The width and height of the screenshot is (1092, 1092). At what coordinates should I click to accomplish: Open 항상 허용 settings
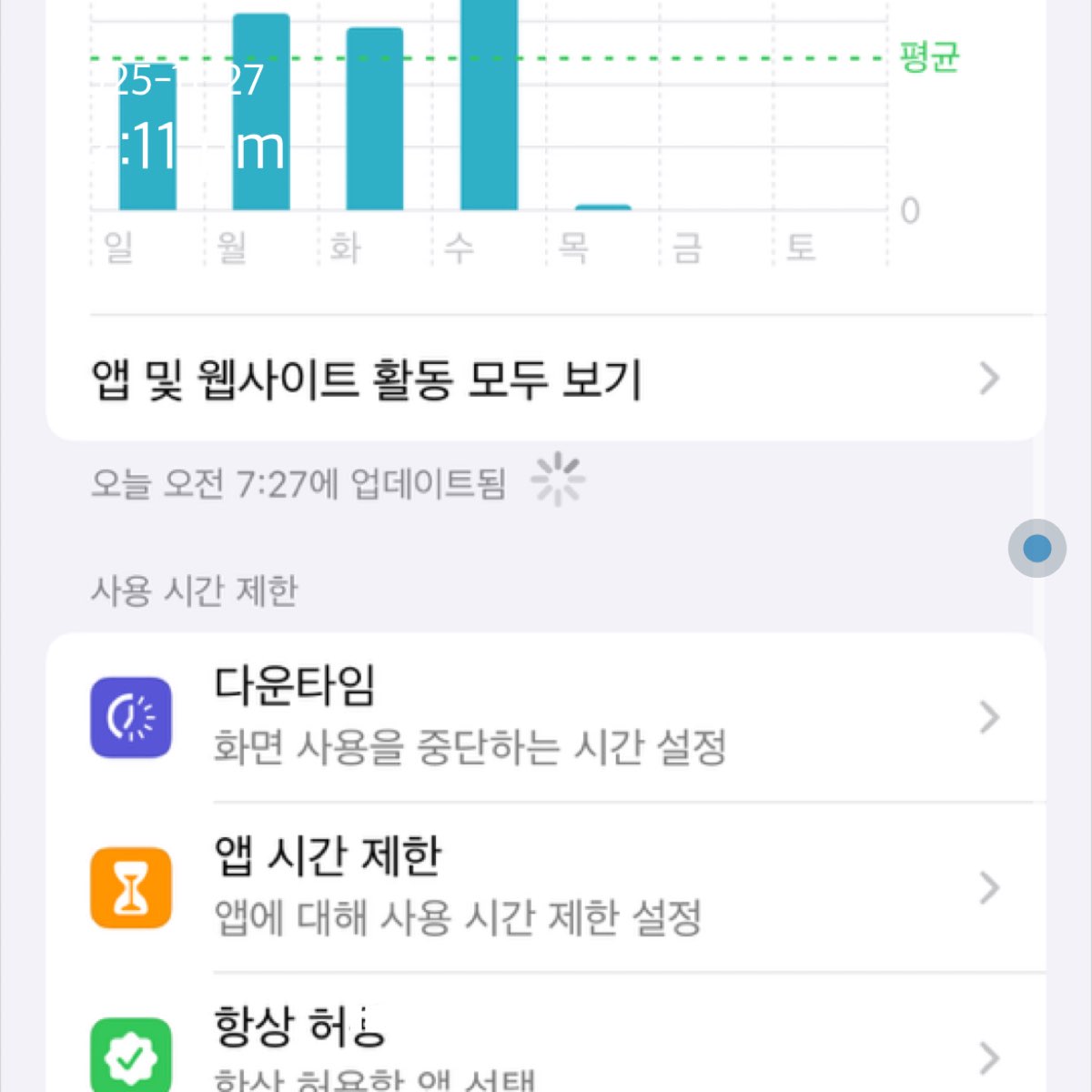coord(544,1046)
